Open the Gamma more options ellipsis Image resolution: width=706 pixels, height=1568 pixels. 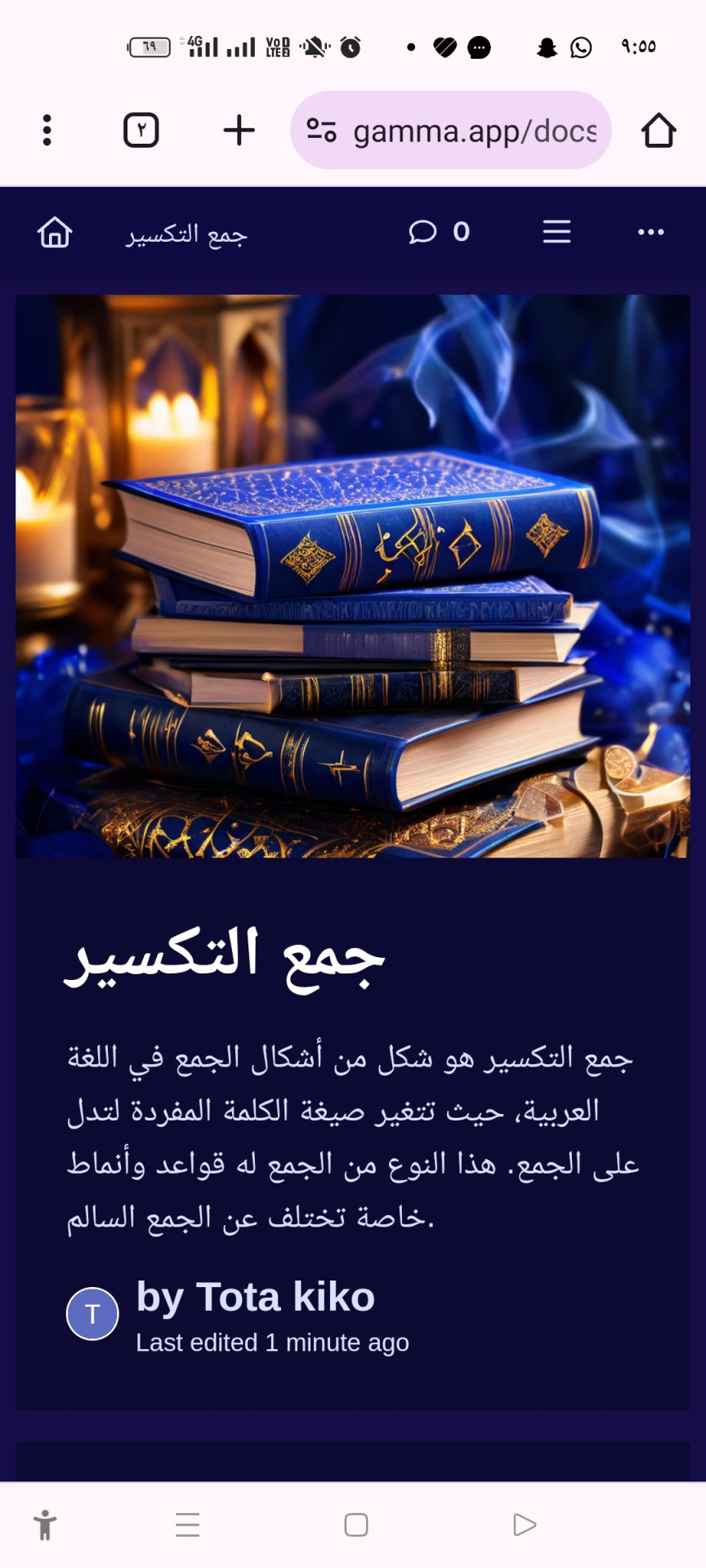650,233
